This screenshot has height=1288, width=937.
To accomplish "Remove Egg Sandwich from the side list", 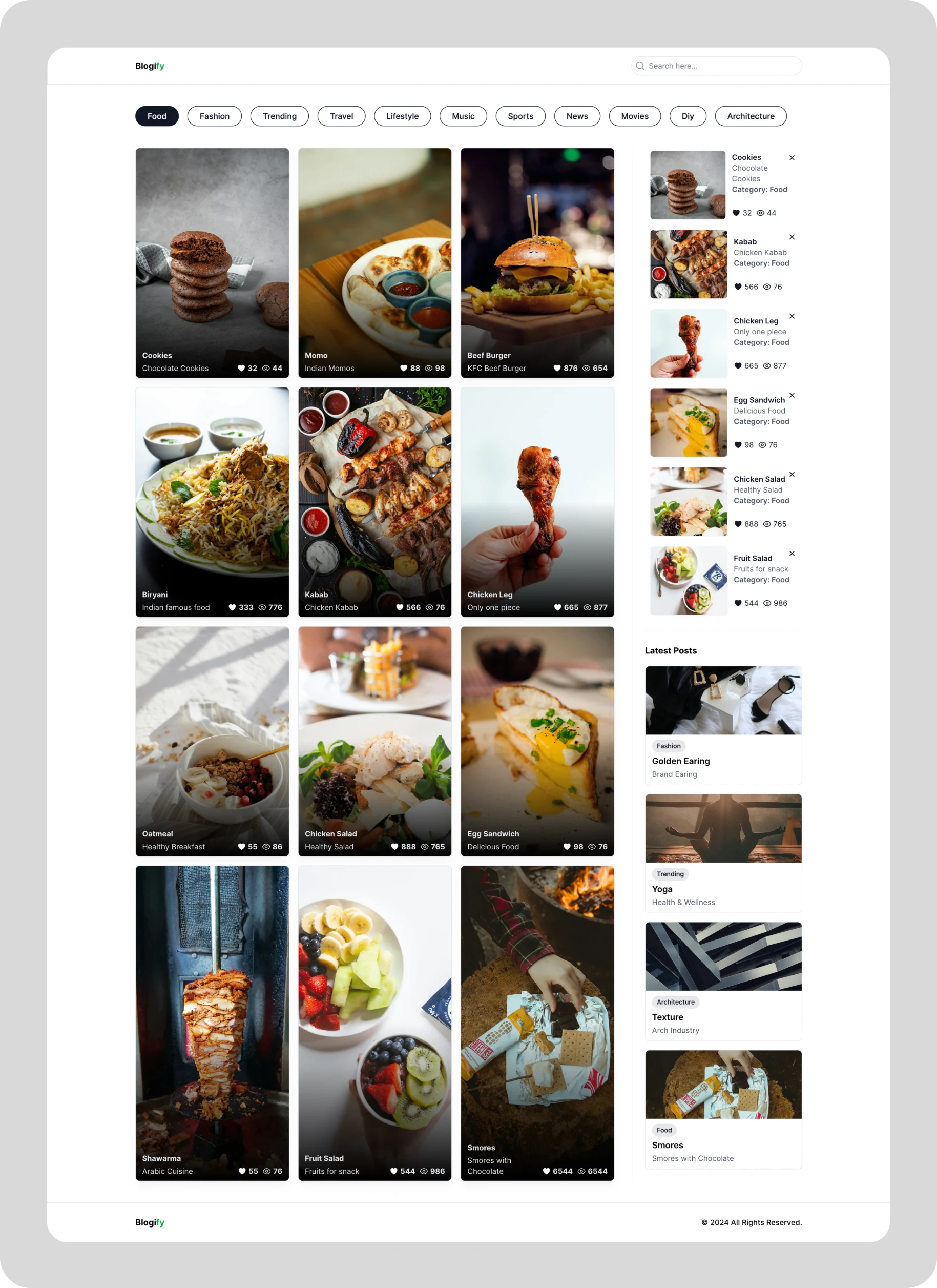I will point(792,396).
